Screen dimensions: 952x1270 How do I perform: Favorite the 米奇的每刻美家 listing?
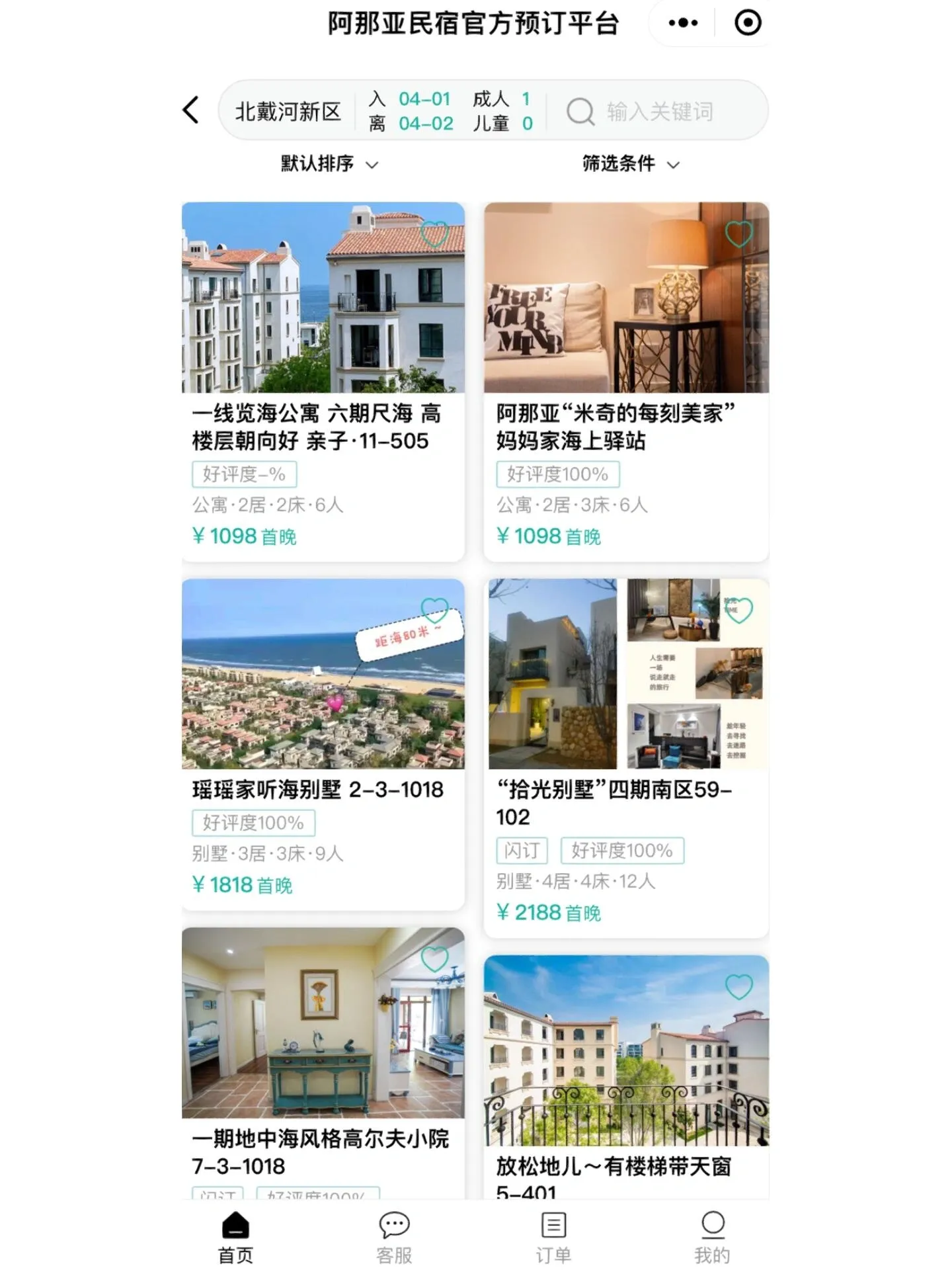point(738,233)
